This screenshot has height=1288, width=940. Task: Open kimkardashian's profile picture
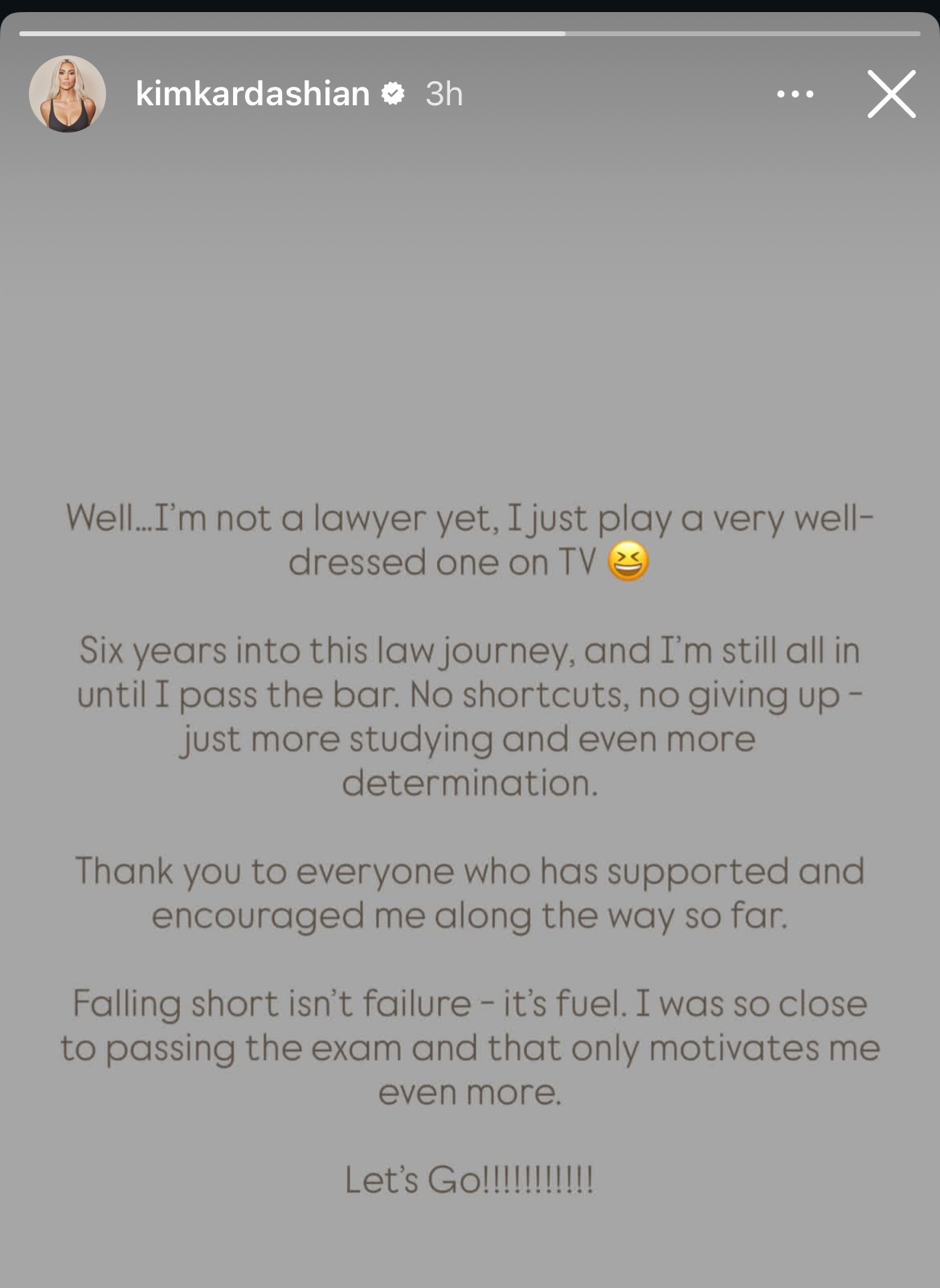67,94
